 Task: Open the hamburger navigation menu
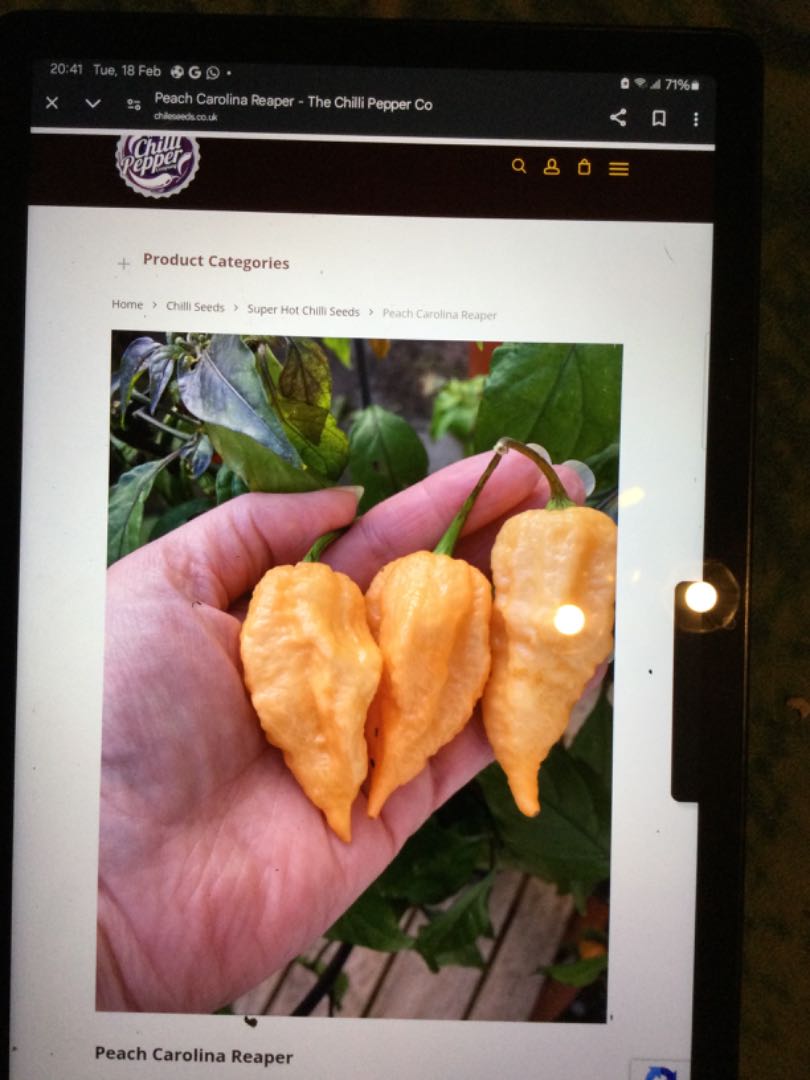click(x=619, y=169)
